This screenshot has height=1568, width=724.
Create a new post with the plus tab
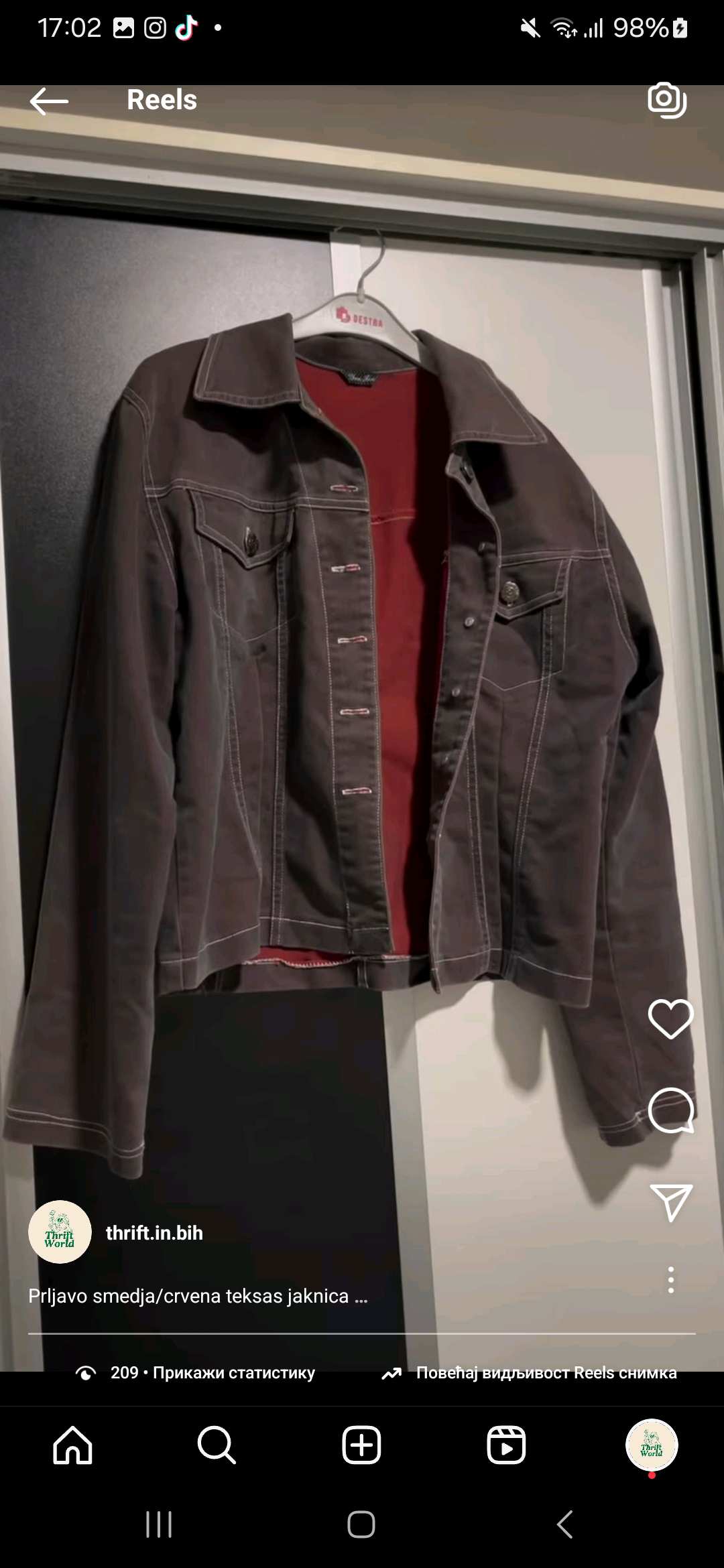(x=361, y=1445)
